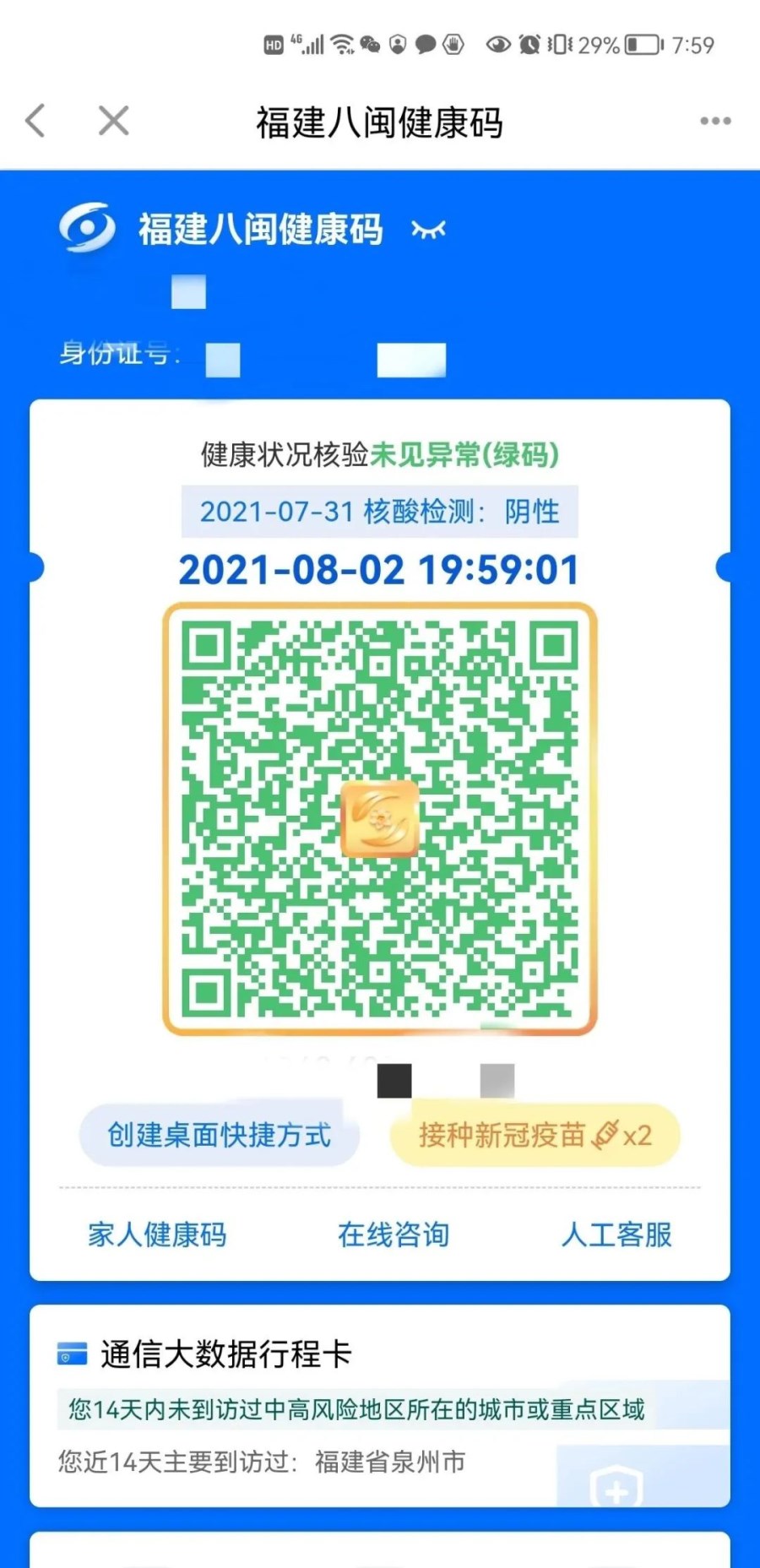Viewport: 760px width, 1568px height.
Task: Open 在线咨询 online consultation
Action: (x=394, y=1234)
